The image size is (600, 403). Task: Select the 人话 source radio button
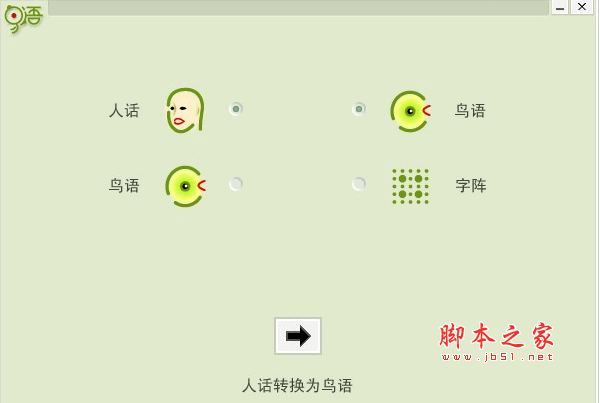coord(236,109)
